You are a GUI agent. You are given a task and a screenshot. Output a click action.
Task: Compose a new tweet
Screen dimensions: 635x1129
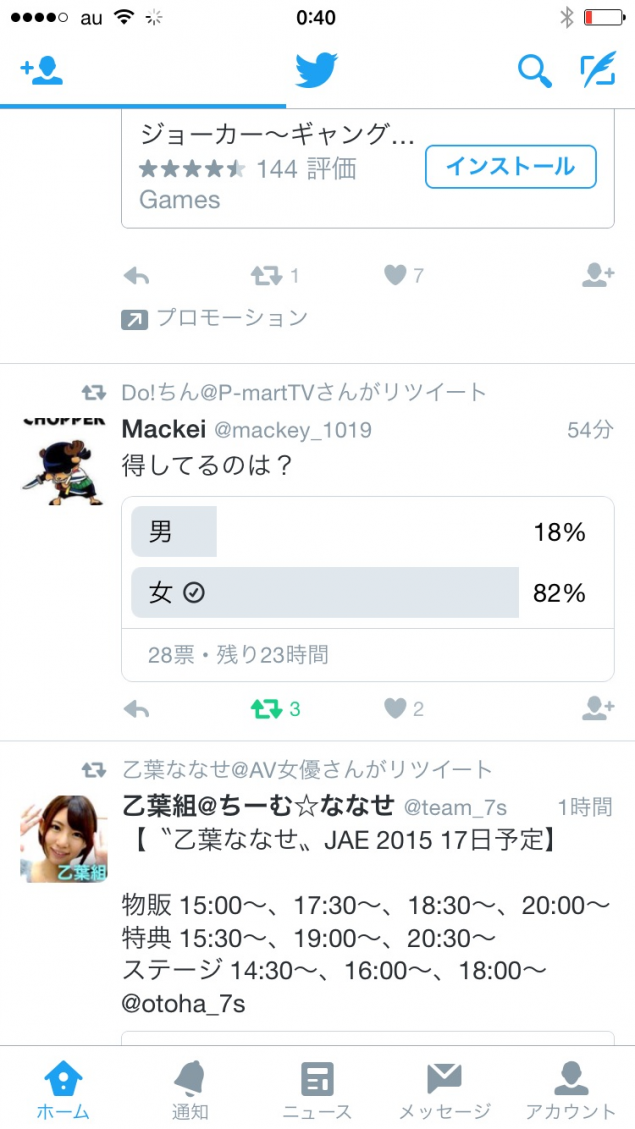coord(597,71)
